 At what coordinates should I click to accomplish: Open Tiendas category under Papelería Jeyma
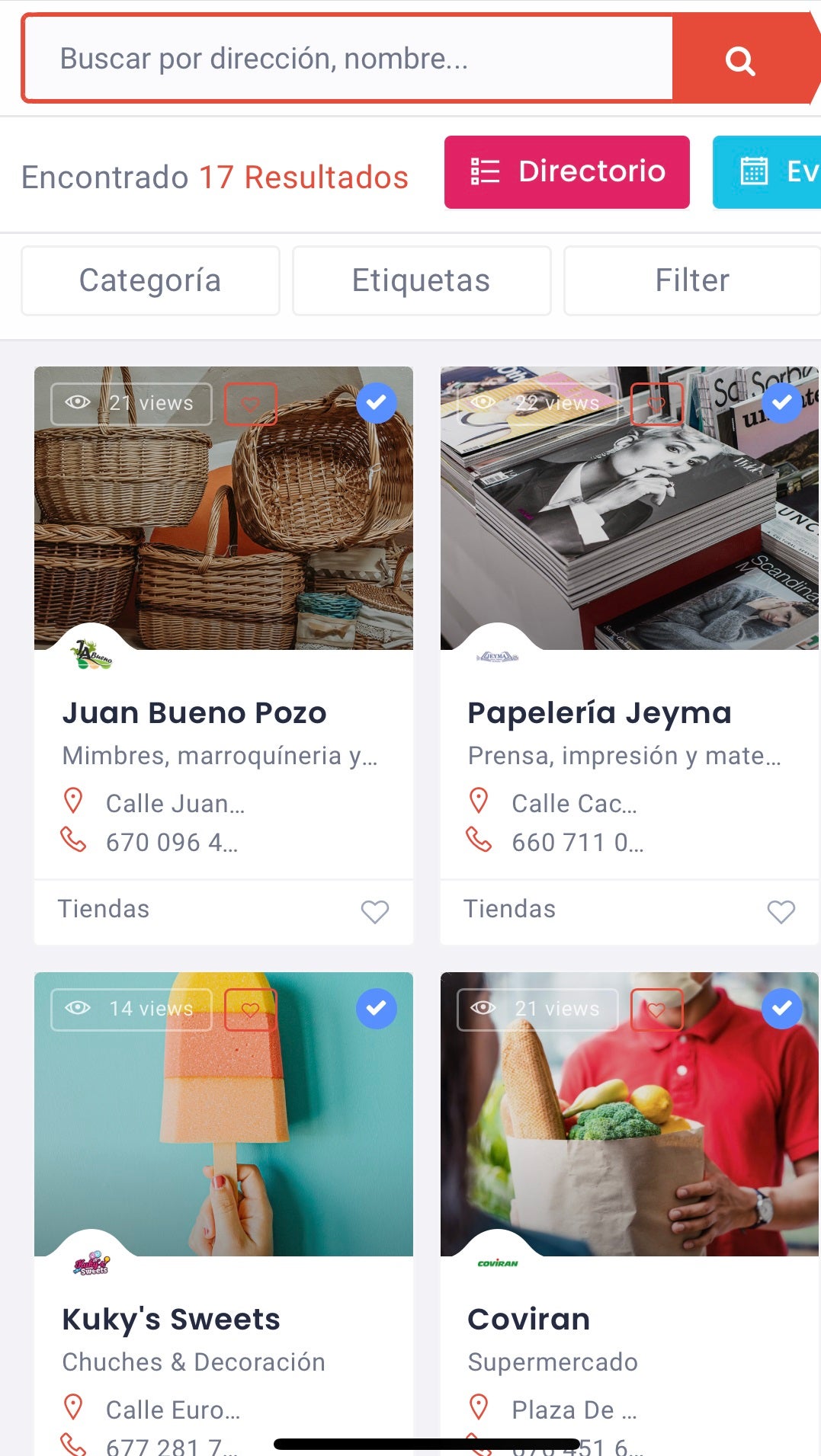pyautogui.click(x=509, y=909)
